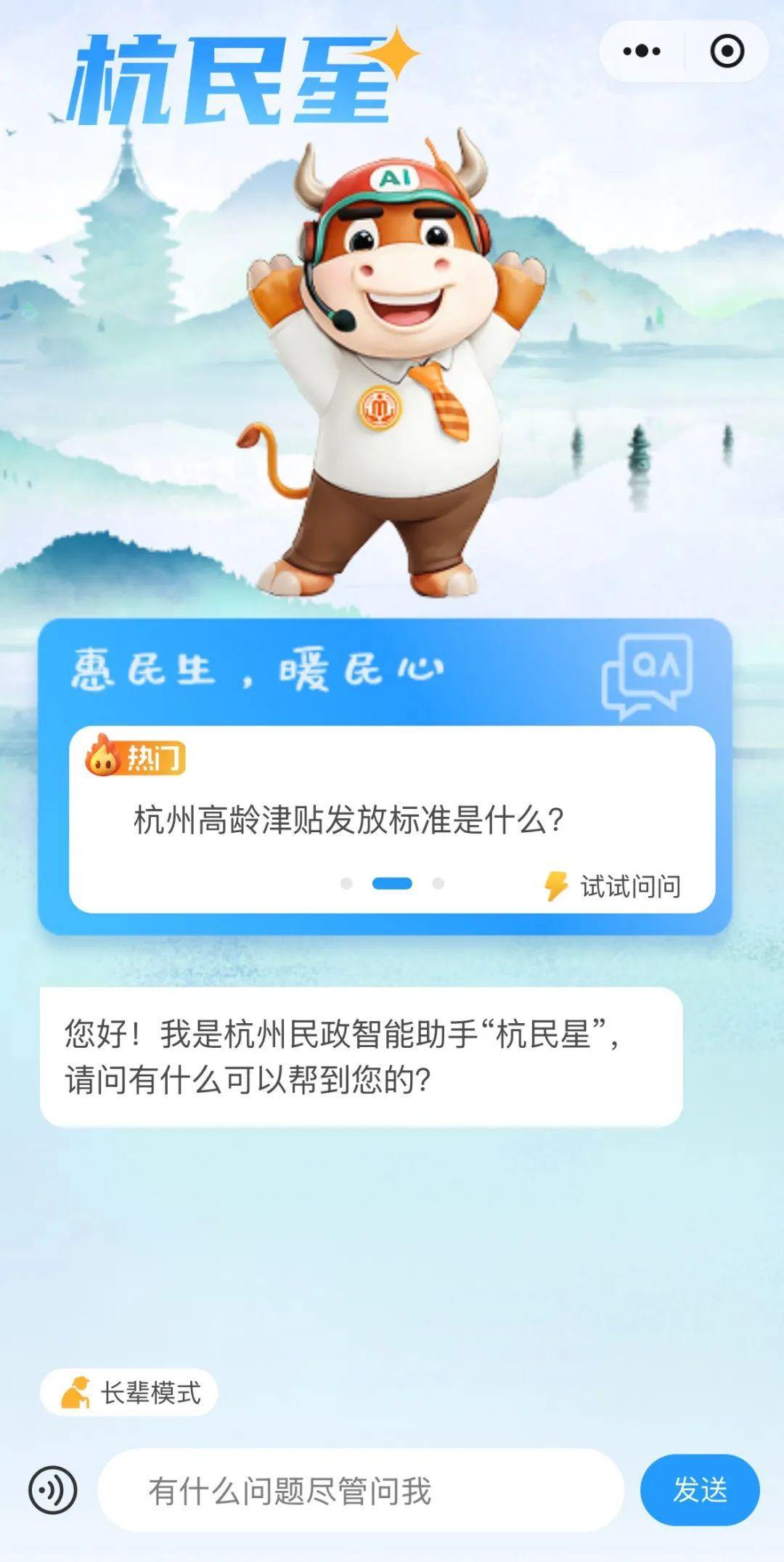Jump to the first hot question dot
The width and height of the screenshot is (784, 1562).
(x=346, y=884)
